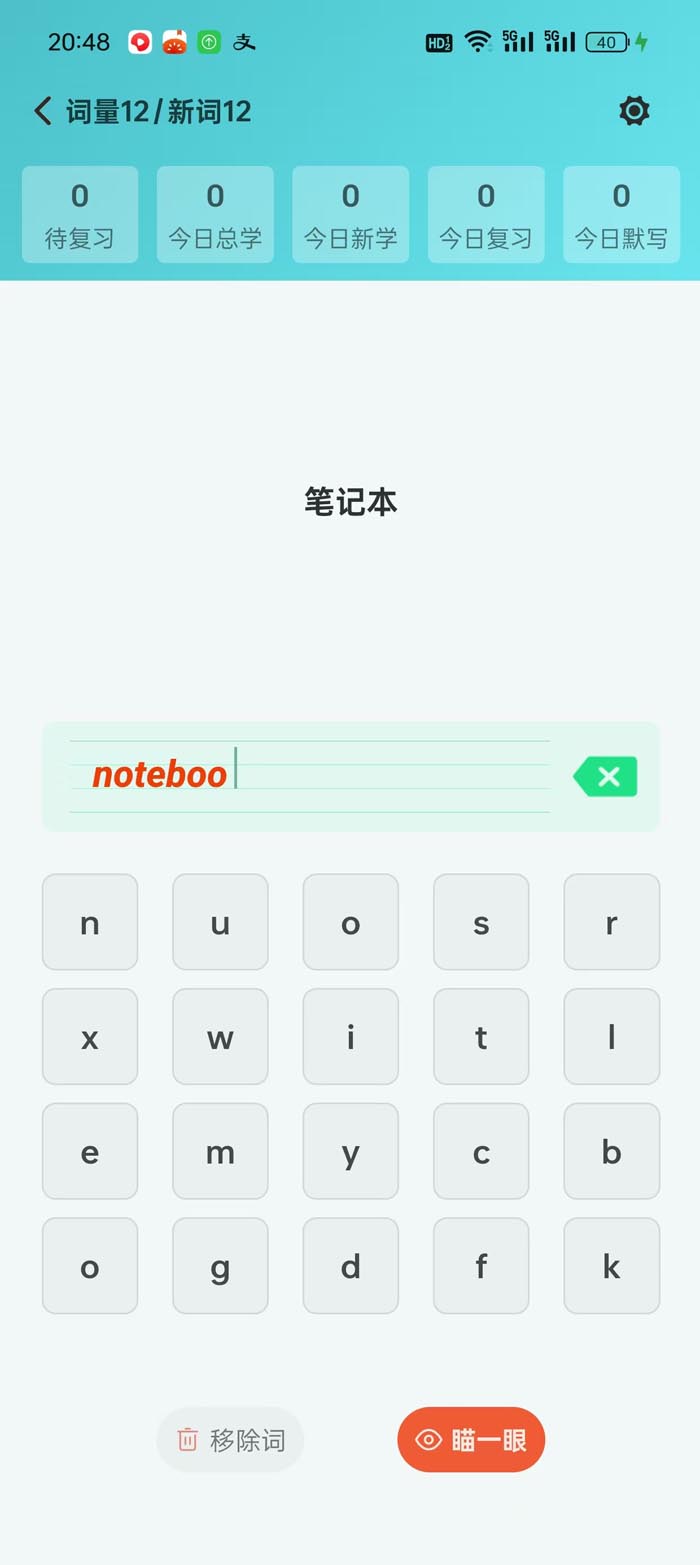700x1565 pixels.
Task: Enter the letter g
Action: (220, 1266)
